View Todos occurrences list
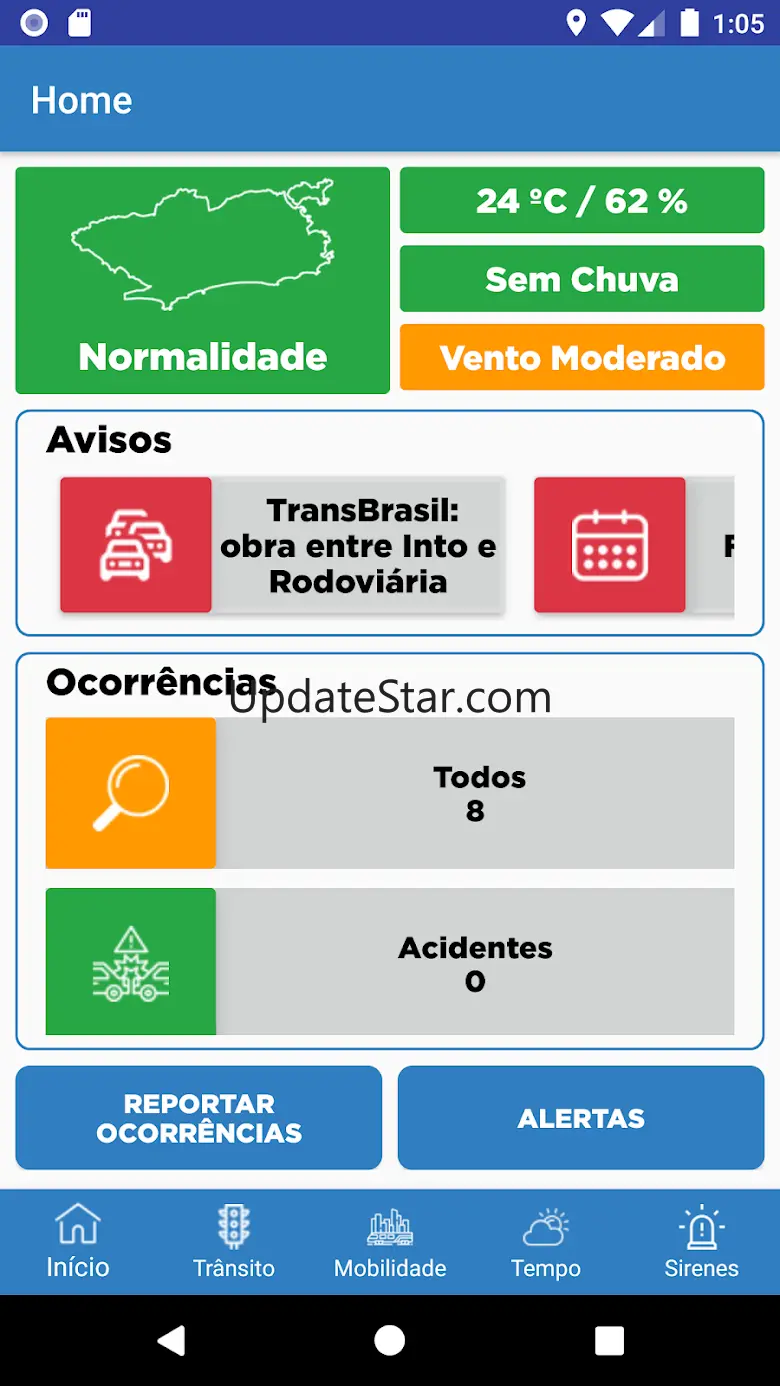Viewport: 780px width, 1386px height. (390, 793)
